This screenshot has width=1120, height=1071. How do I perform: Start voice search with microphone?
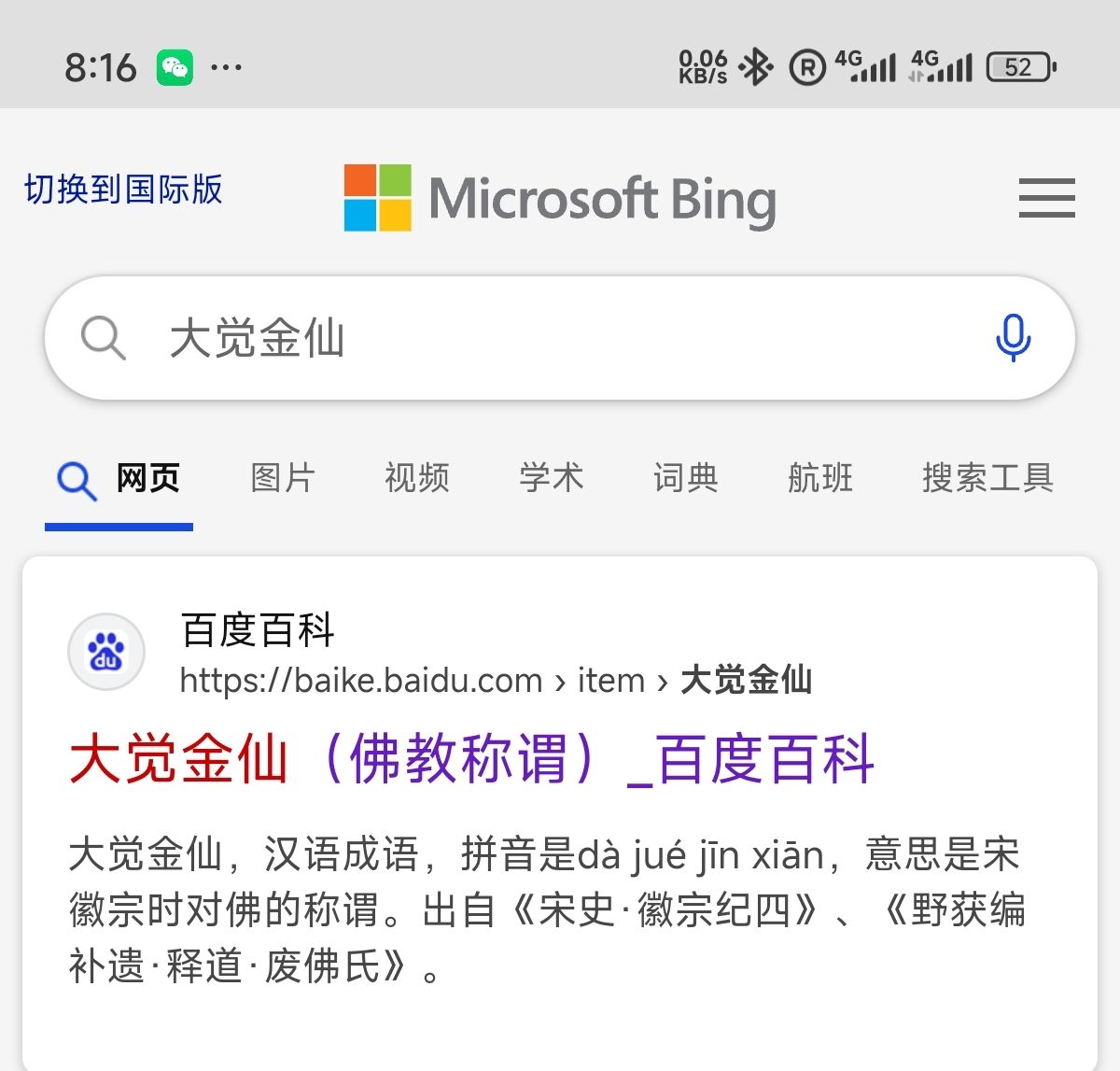click(1013, 338)
